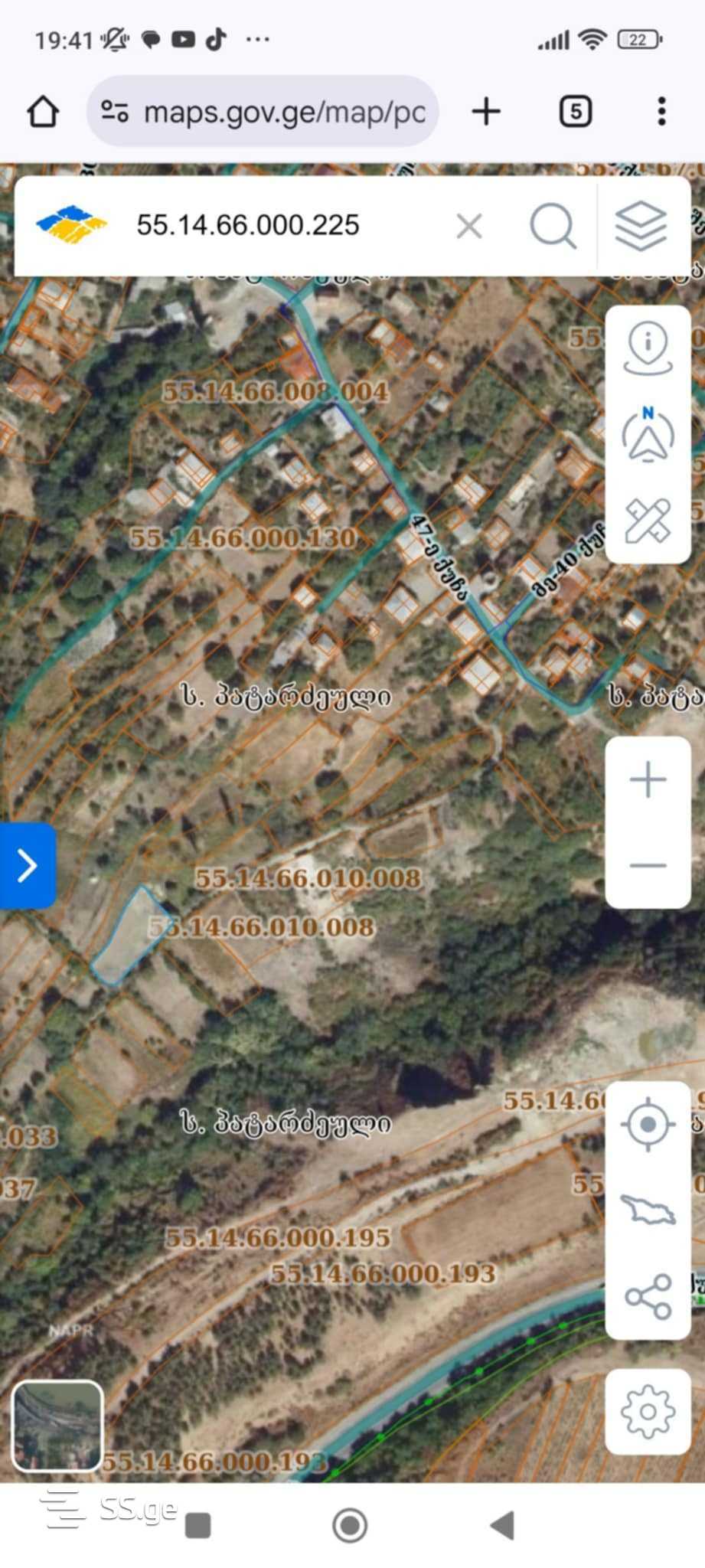Tap the maps.gov.ge address bar
The width and height of the screenshot is (705, 1568).
(263, 112)
